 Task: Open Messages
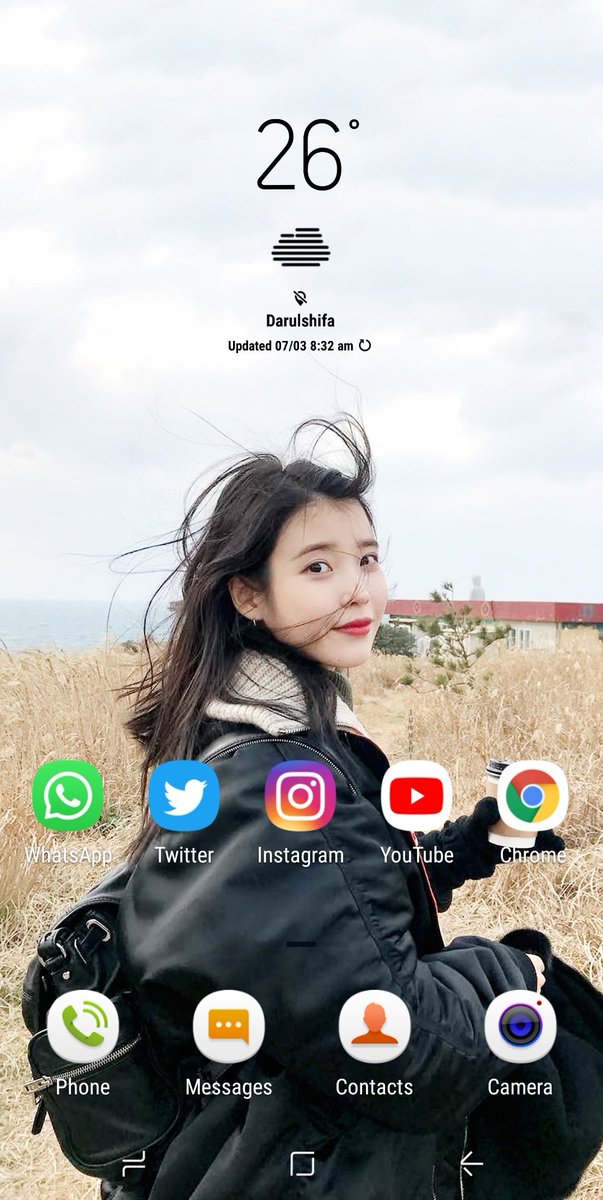tap(229, 1027)
